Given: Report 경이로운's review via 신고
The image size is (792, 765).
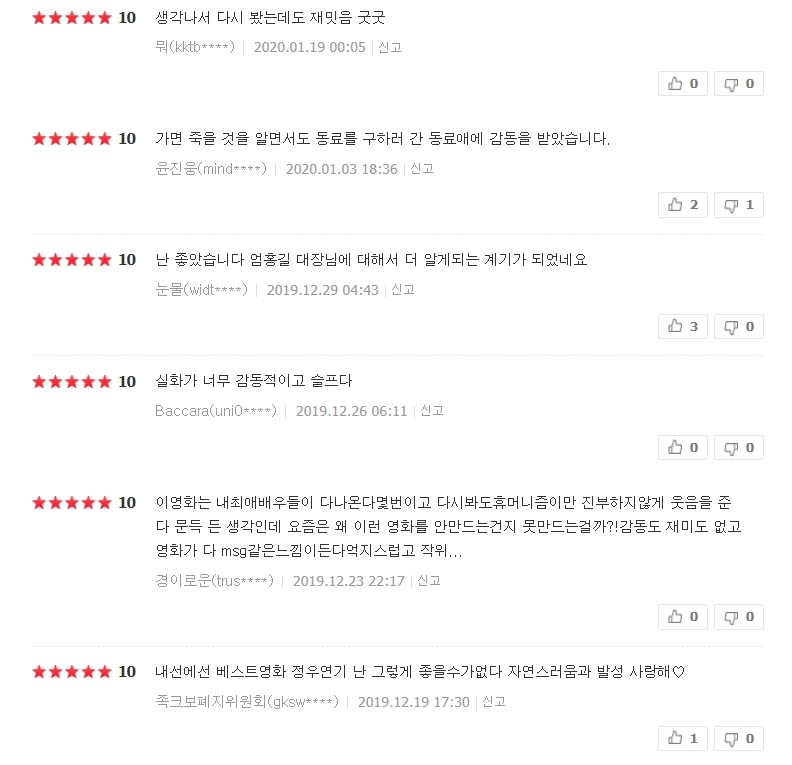Looking at the screenshot, I should tap(429, 581).
